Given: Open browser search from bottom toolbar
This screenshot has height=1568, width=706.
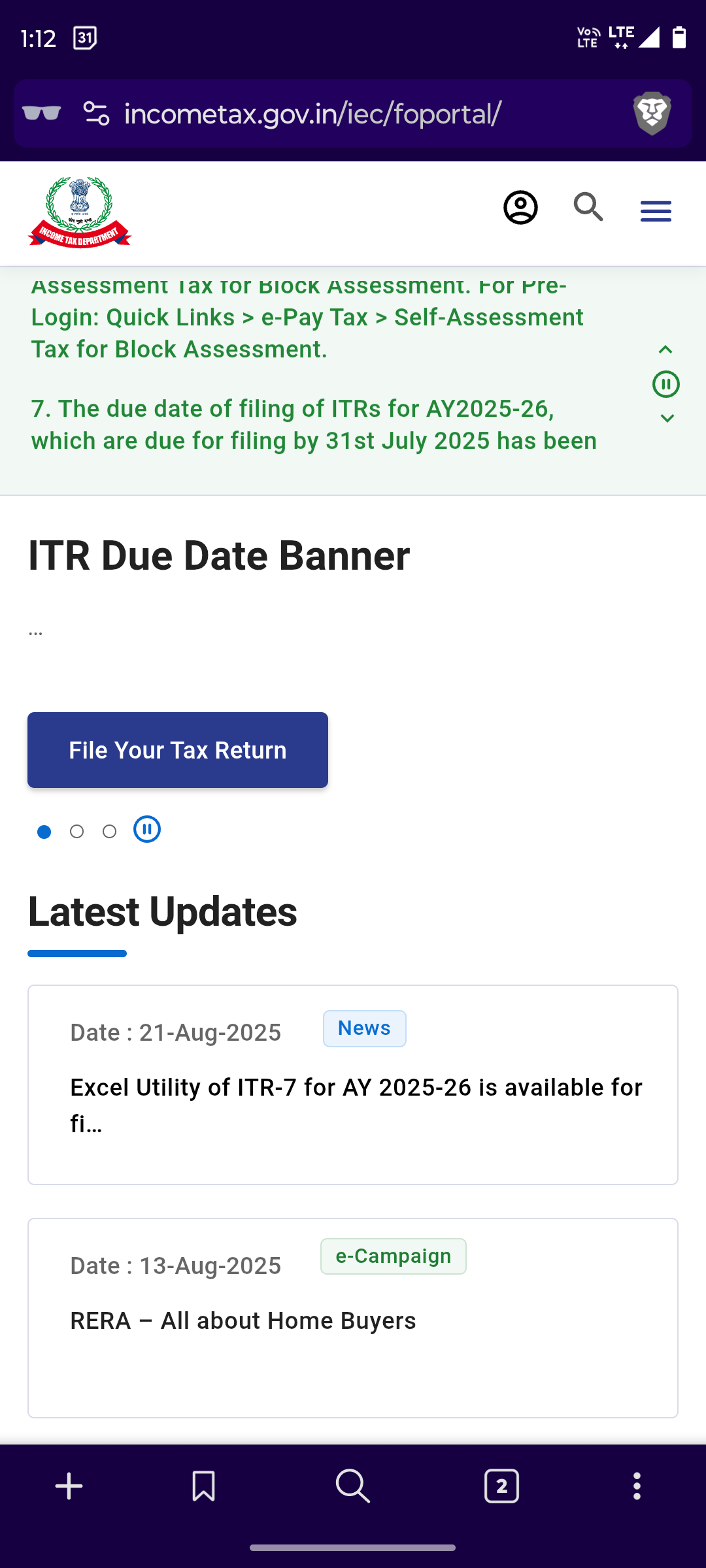Looking at the screenshot, I should 353,1487.
